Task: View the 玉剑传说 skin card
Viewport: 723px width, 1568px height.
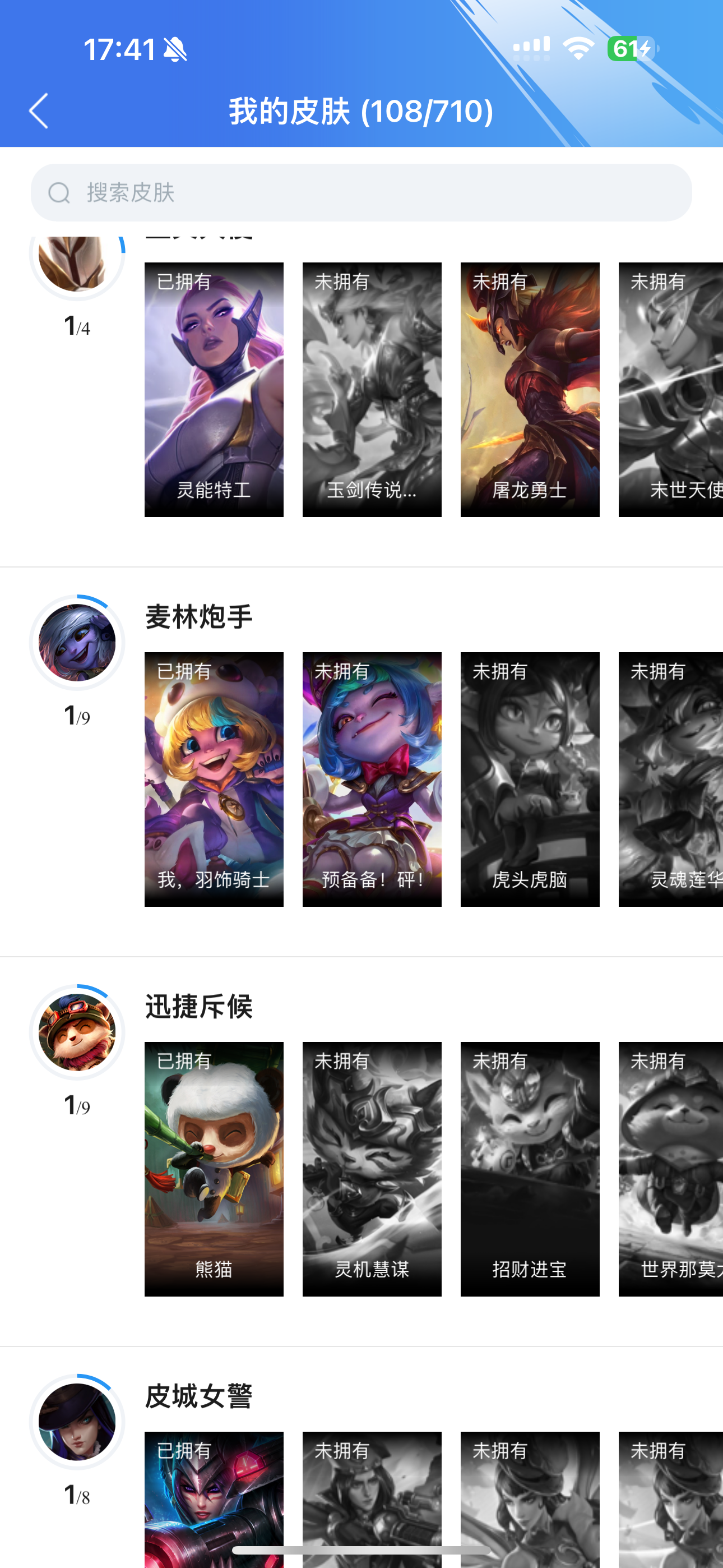Action: tap(372, 390)
